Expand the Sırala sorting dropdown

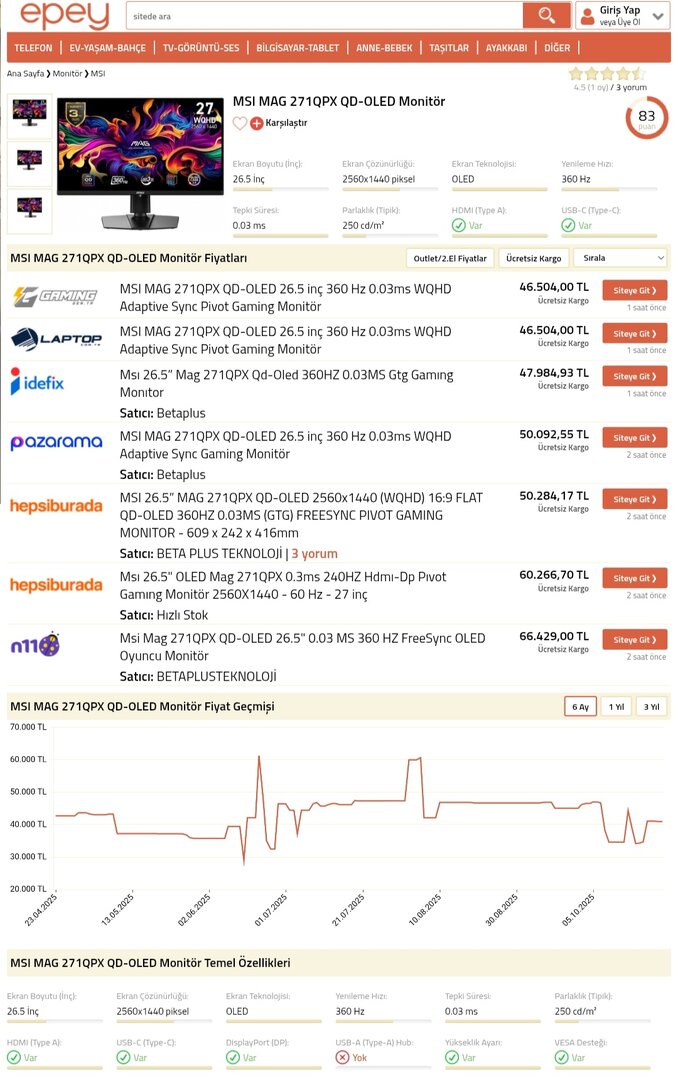click(x=619, y=258)
